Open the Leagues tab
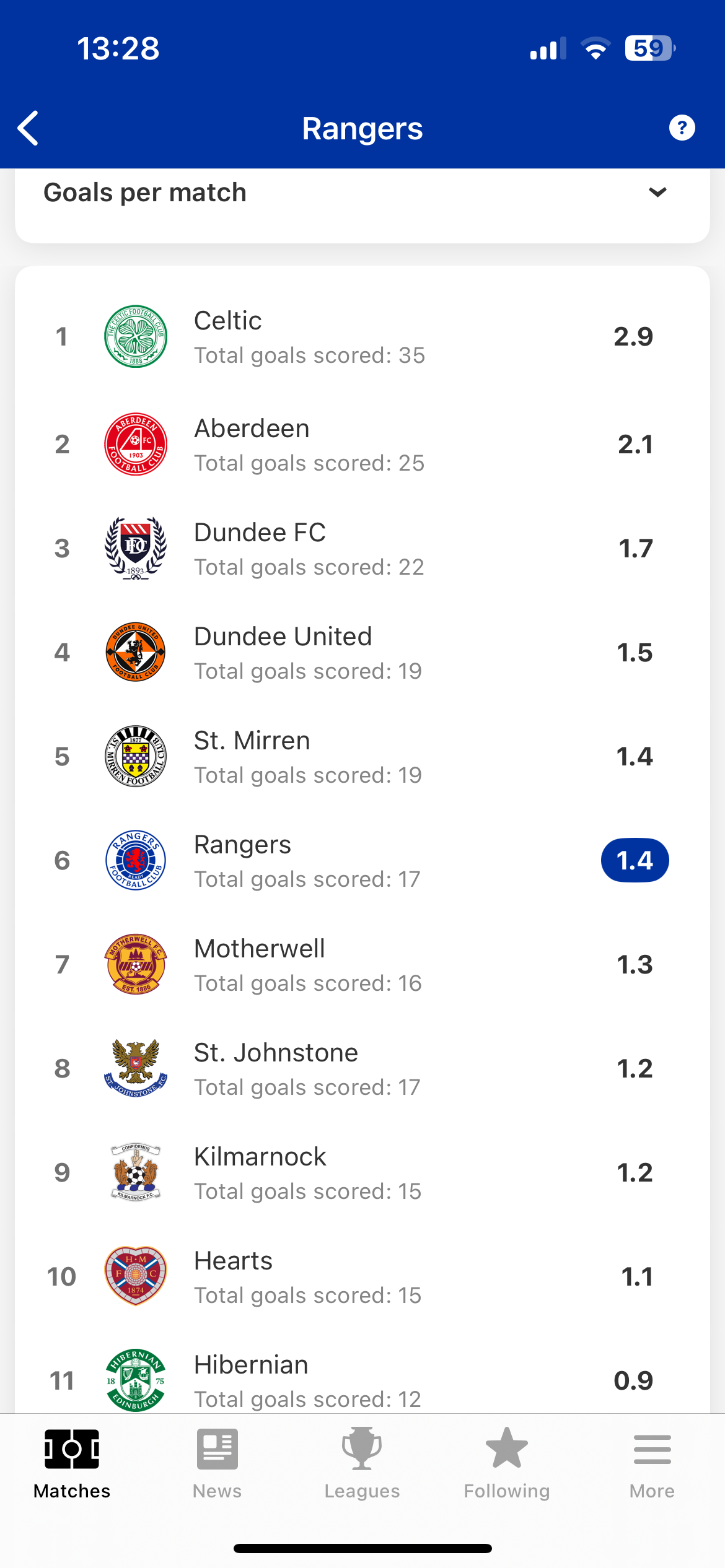Image resolution: width=725 pixels, height=1568 pixels. [x=362, y=1464]
